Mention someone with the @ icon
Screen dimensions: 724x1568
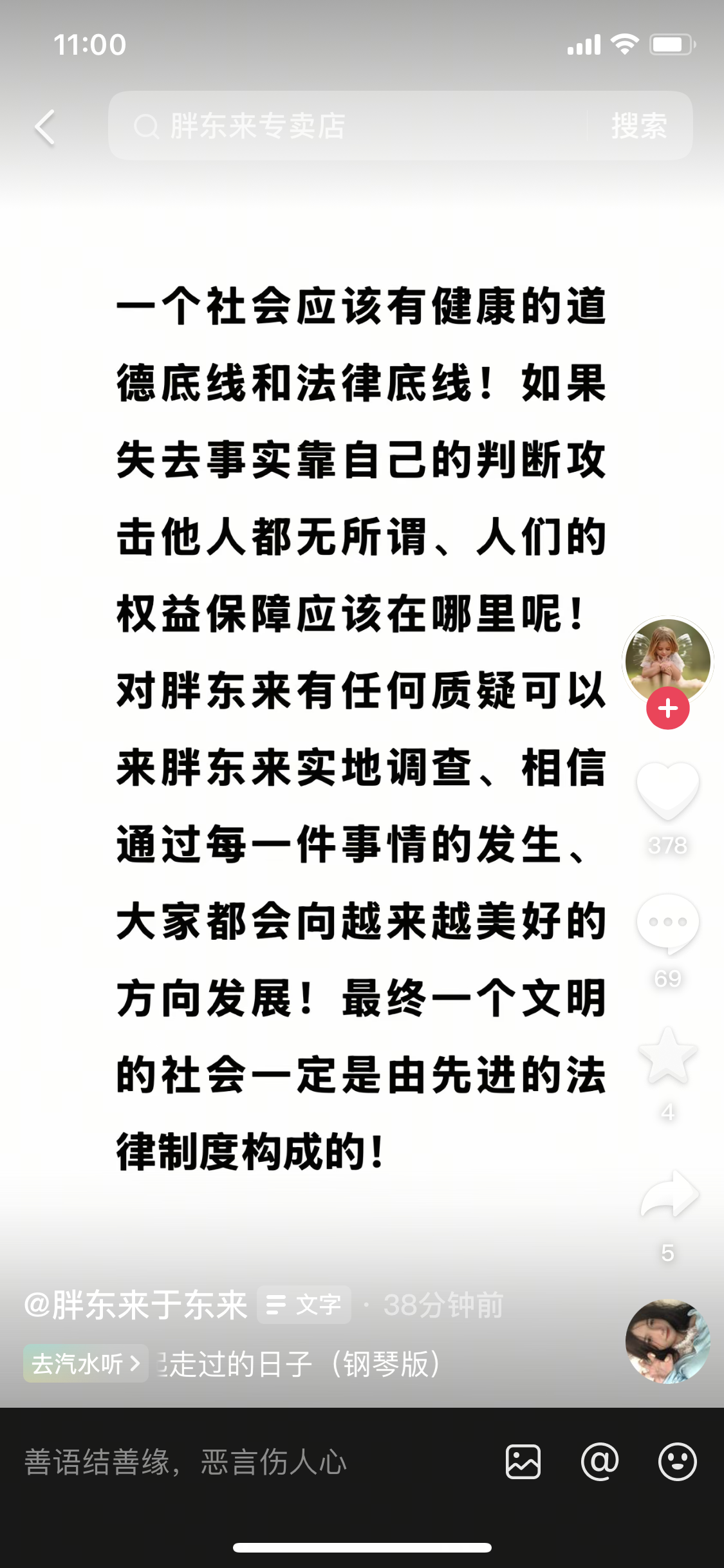point(599,1462)
